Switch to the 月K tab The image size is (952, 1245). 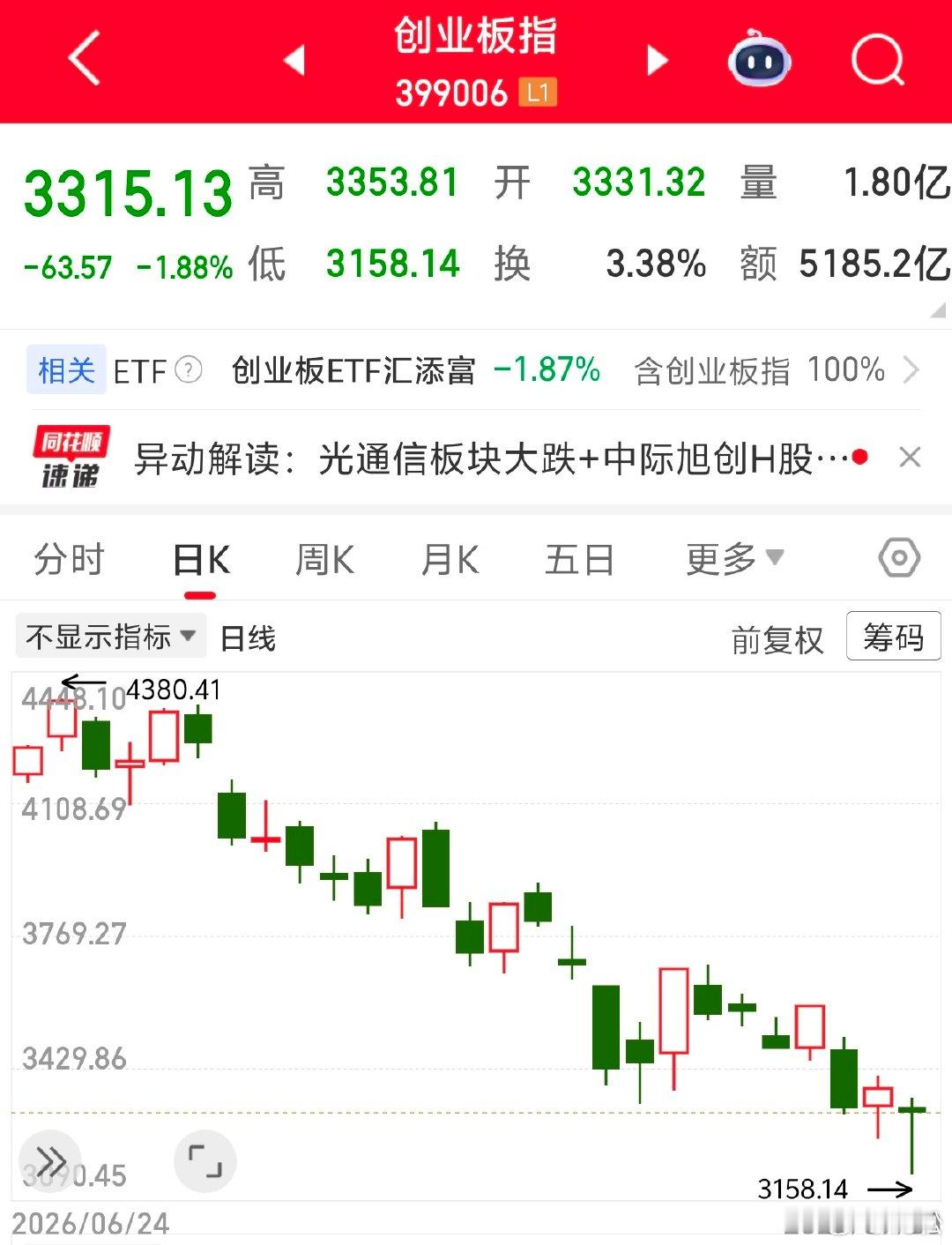(450, 559)
